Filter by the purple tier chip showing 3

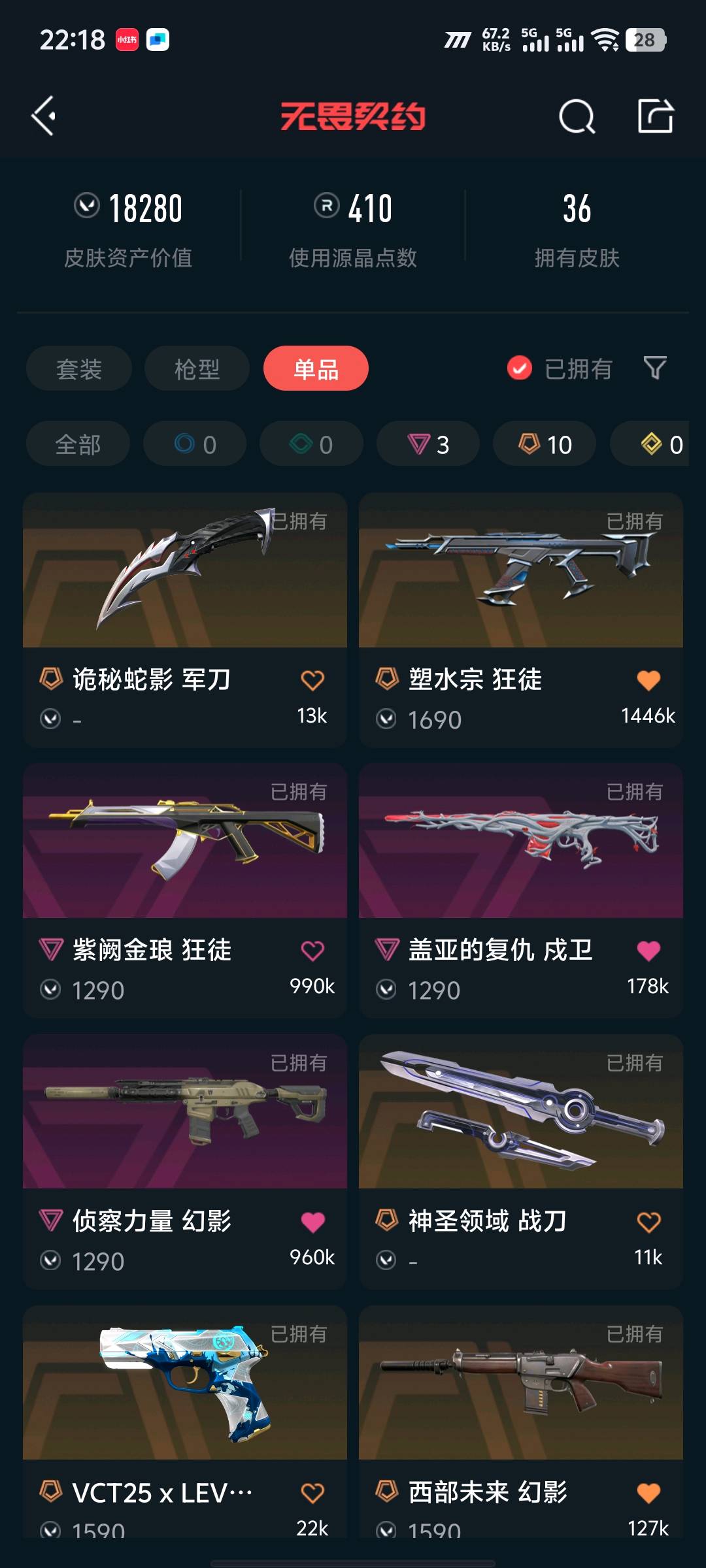click(x=428, y=444)
